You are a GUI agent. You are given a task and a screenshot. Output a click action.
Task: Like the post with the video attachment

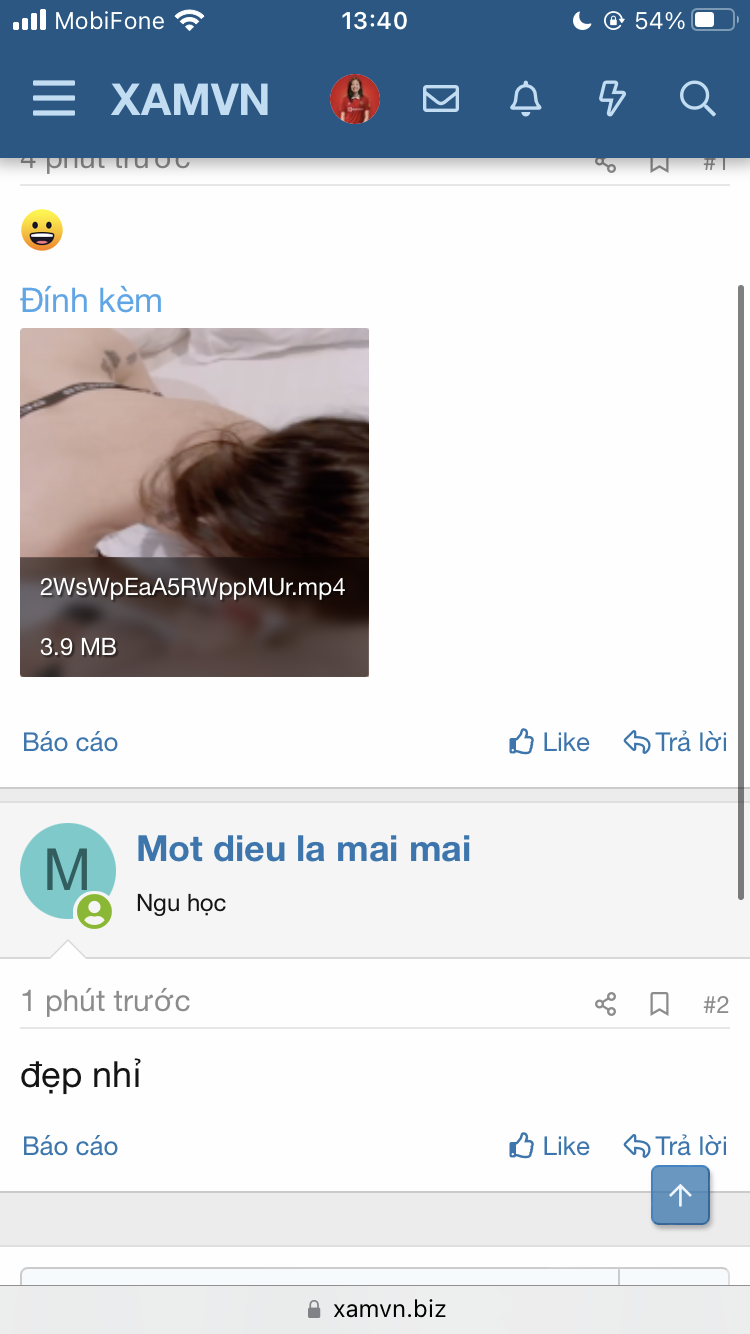pos(550,742)
